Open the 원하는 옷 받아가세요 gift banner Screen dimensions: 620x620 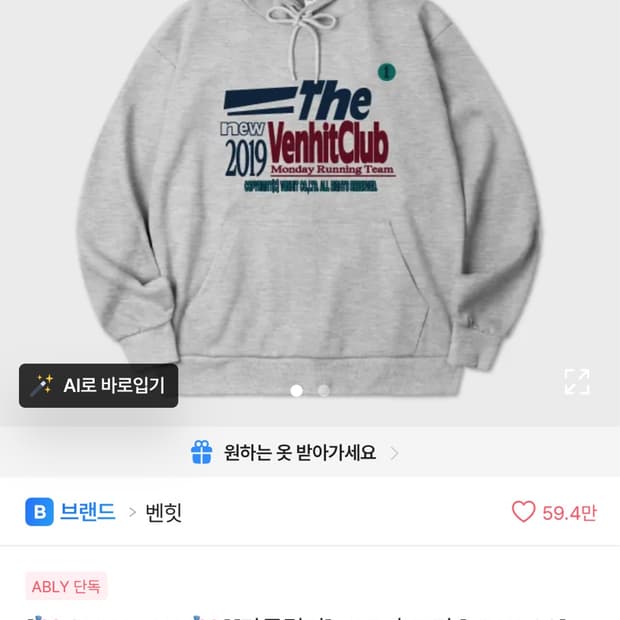[295, 452]
